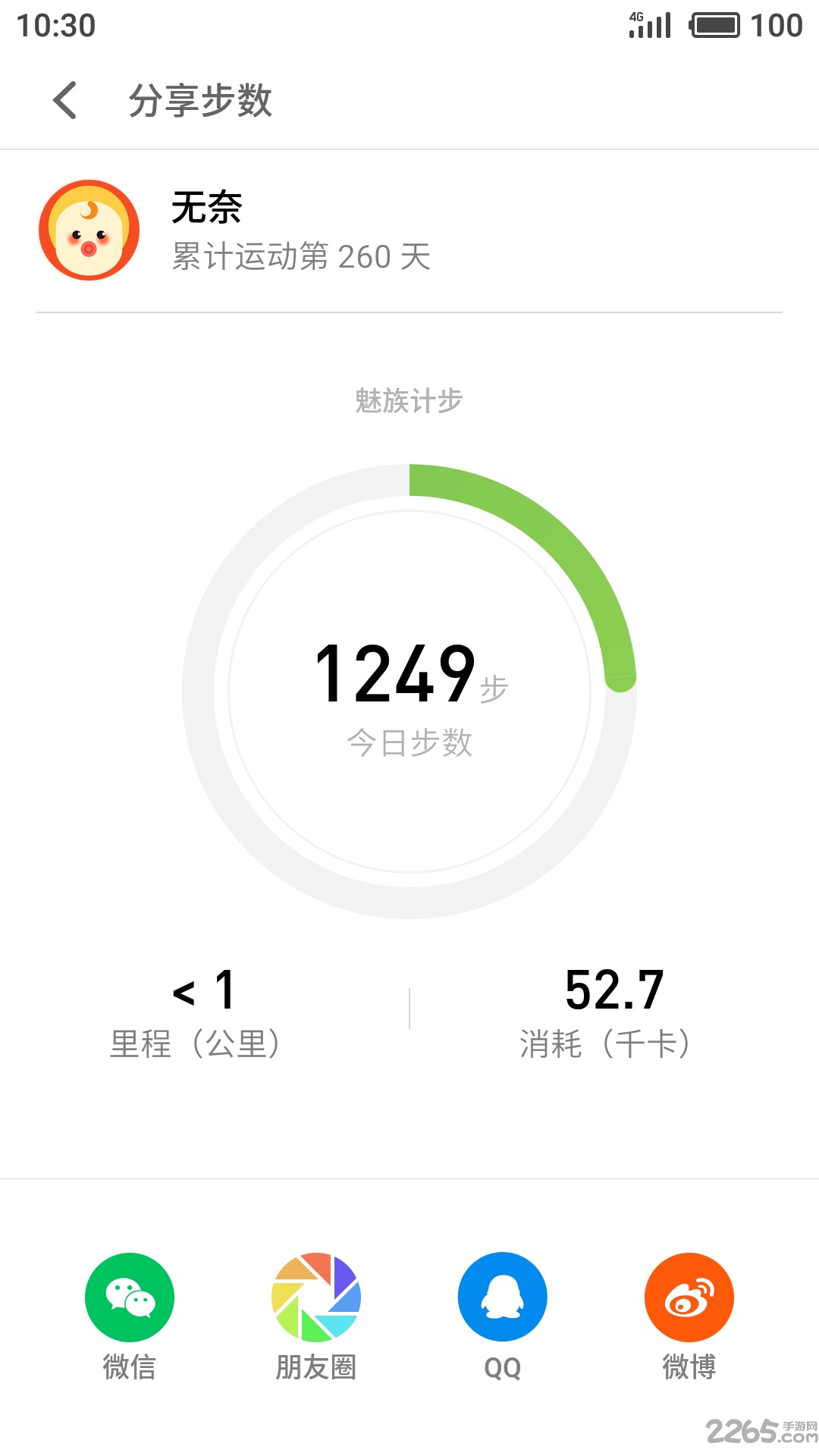Click the back arrow next to 分享步数
The width and height of the screenshot is (819, 1456).
pyautogui.click(x=64, y=99)
